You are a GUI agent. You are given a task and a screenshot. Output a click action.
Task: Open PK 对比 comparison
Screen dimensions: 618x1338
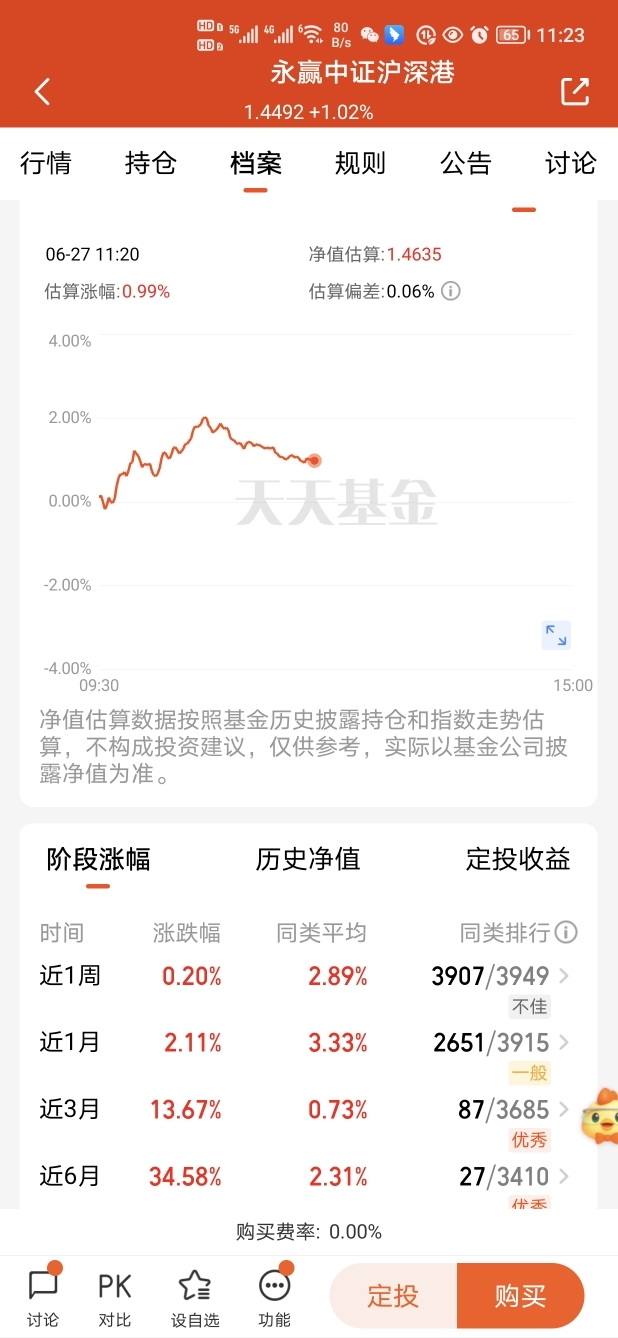(x=115, y=1297)
